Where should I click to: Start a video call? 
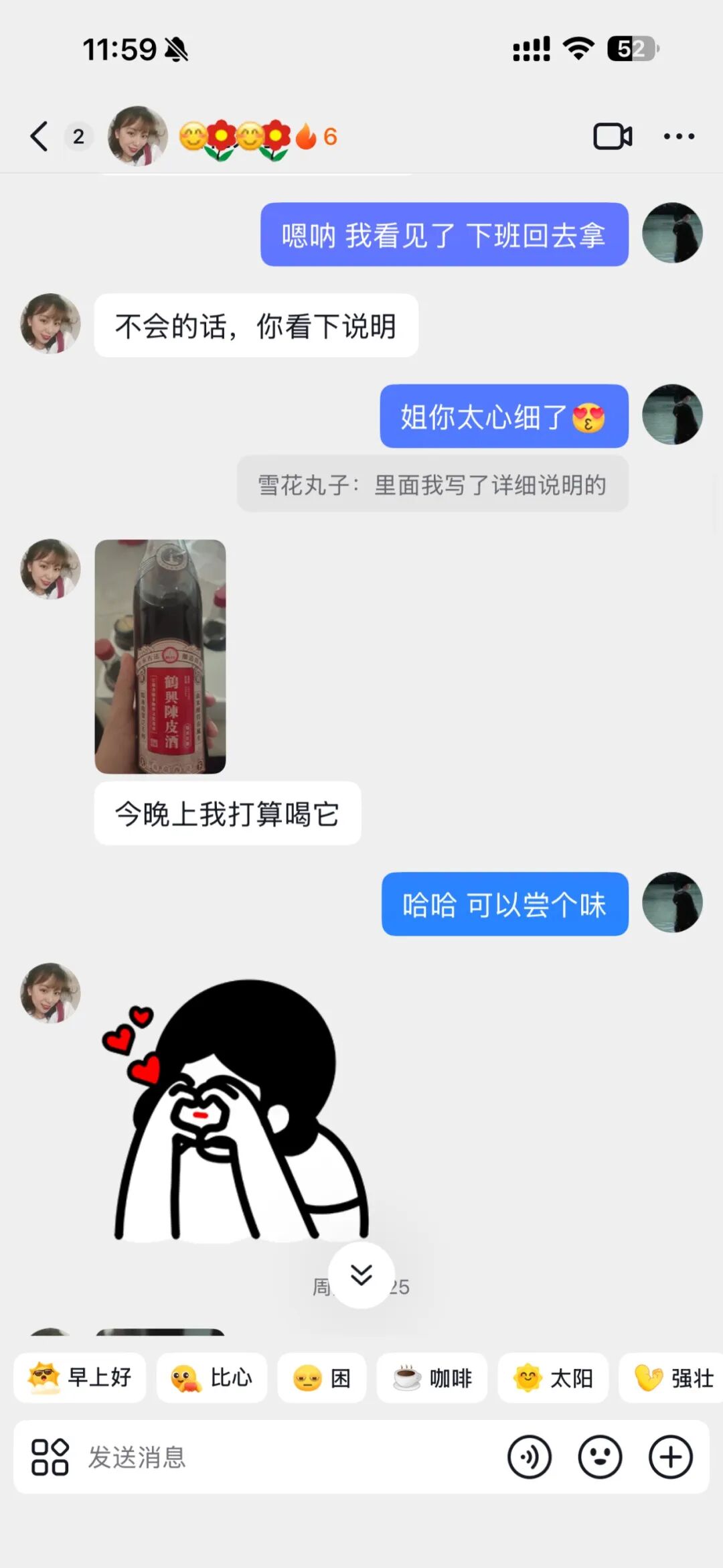(612, 137)
